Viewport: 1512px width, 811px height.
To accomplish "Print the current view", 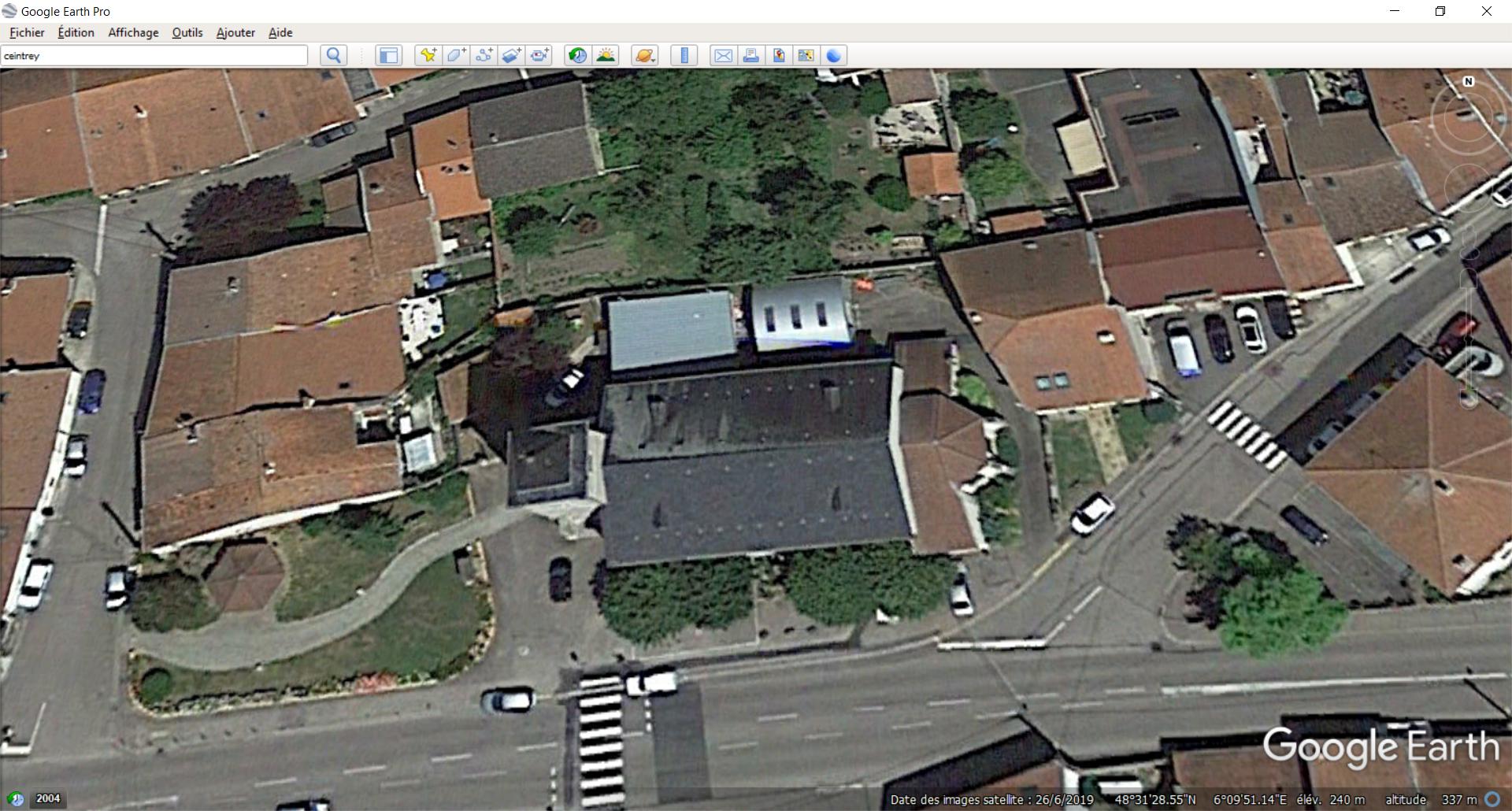I will click(x=750, y=55).
